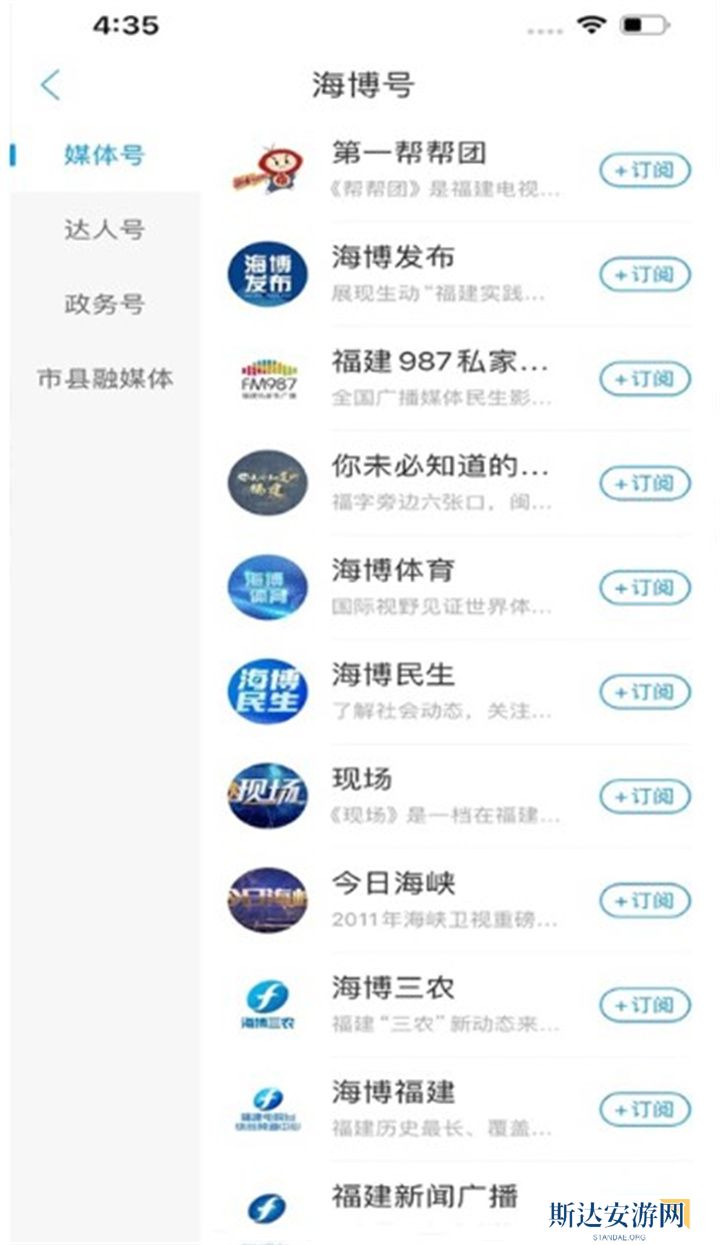The width and height of the screenshot is (720, 1245).
Task: Switch to the 达人号 tab
Action: point(104,229)
